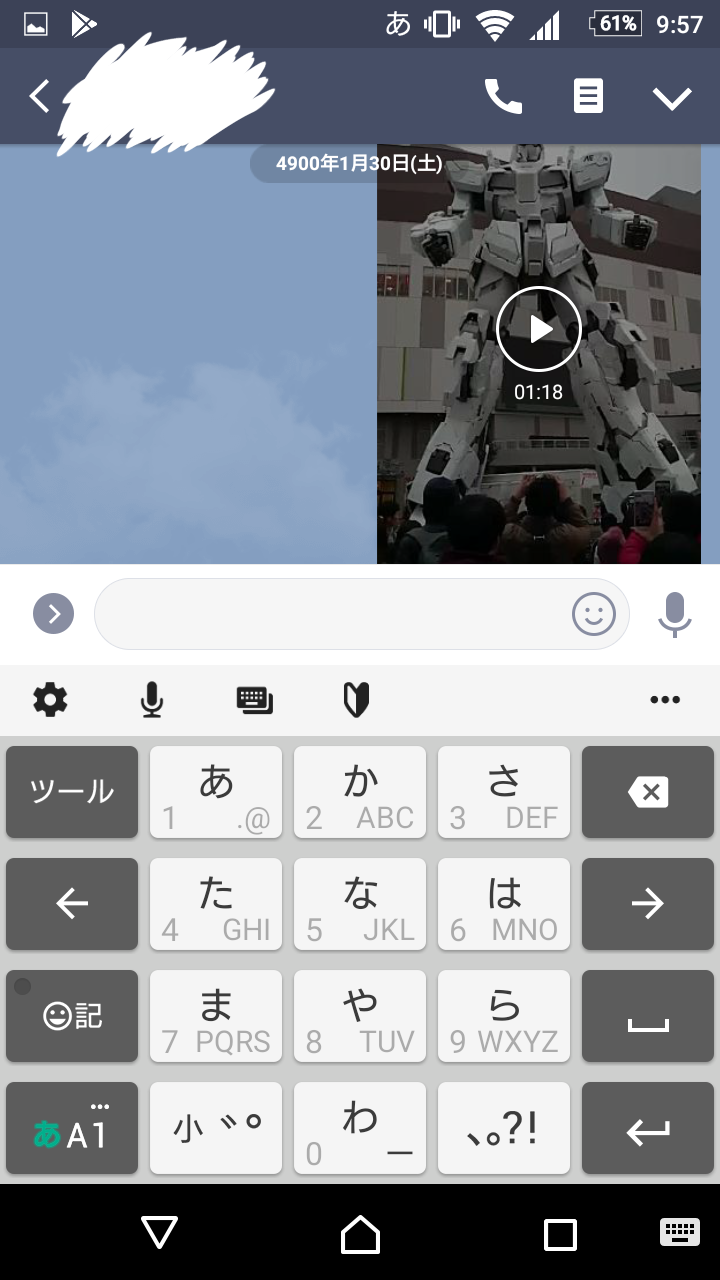720x1280 pixels.
Task: Switch input mode with あA1 key
Action: [x=72, y=1129]
